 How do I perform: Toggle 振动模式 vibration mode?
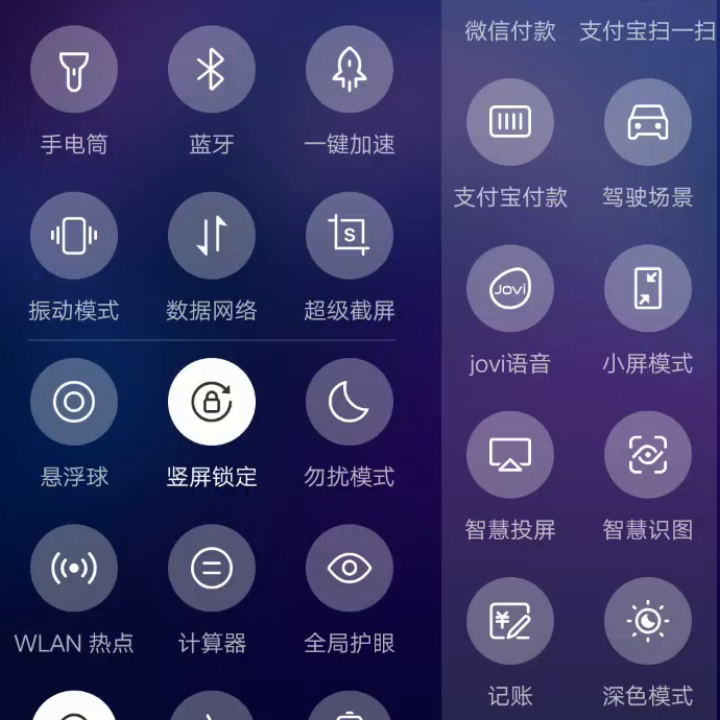click(x=74, y=236)
